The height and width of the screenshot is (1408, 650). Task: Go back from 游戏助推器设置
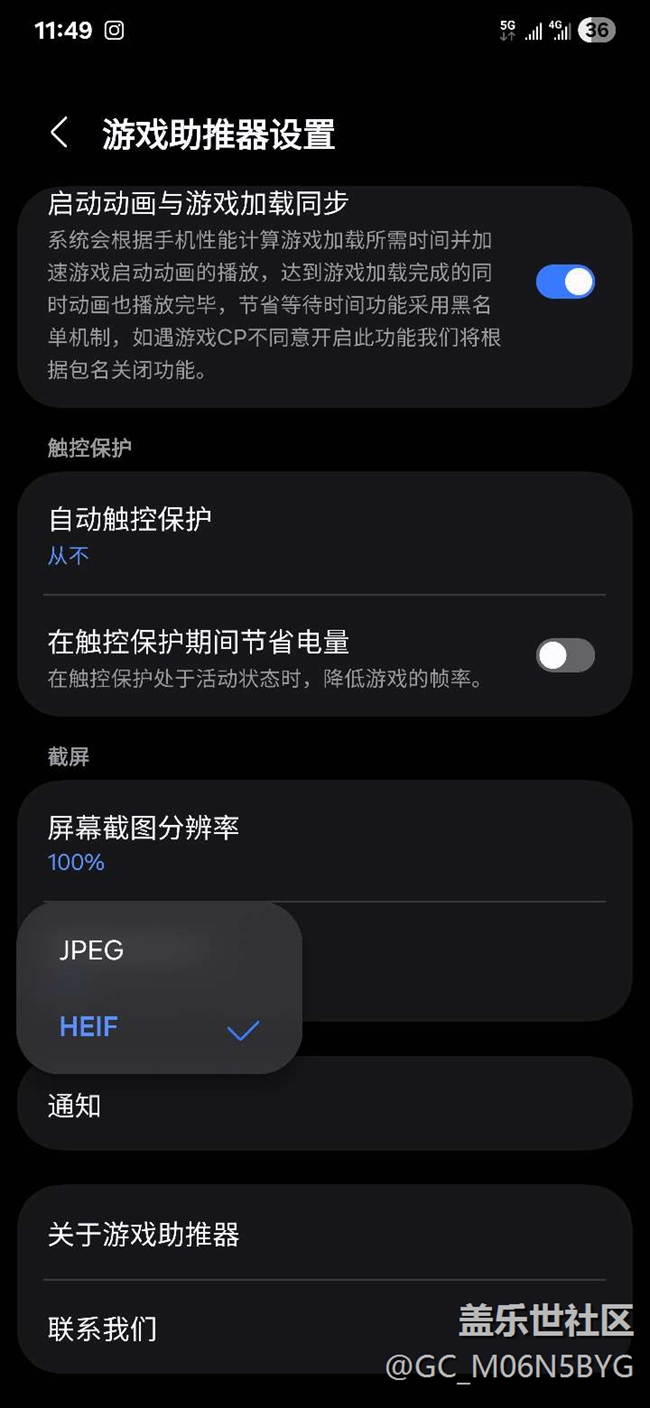[x=59, y=133]
